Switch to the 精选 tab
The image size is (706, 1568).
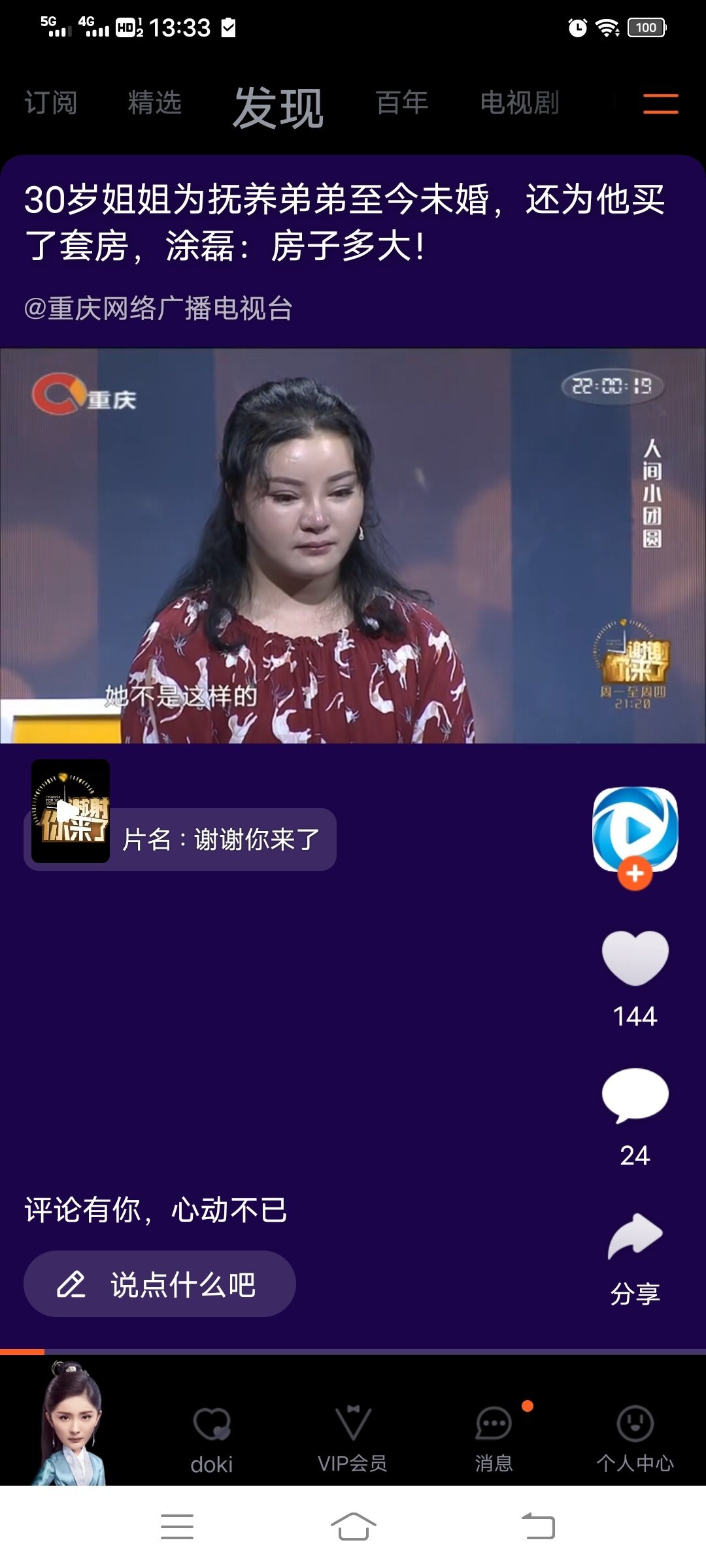click(x=154, y=103)
